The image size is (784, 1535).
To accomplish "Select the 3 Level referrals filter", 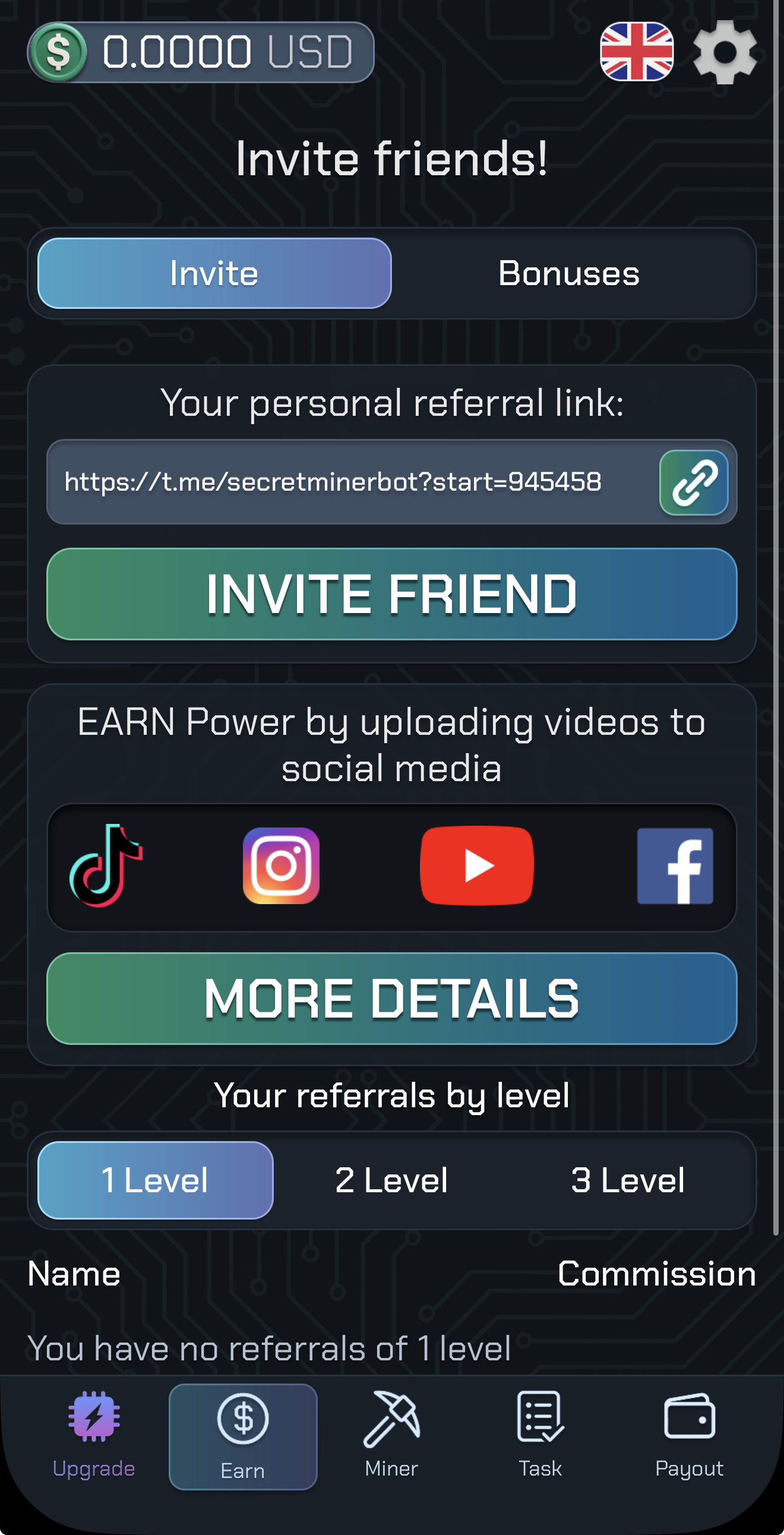I will (x=628, y=1179).
